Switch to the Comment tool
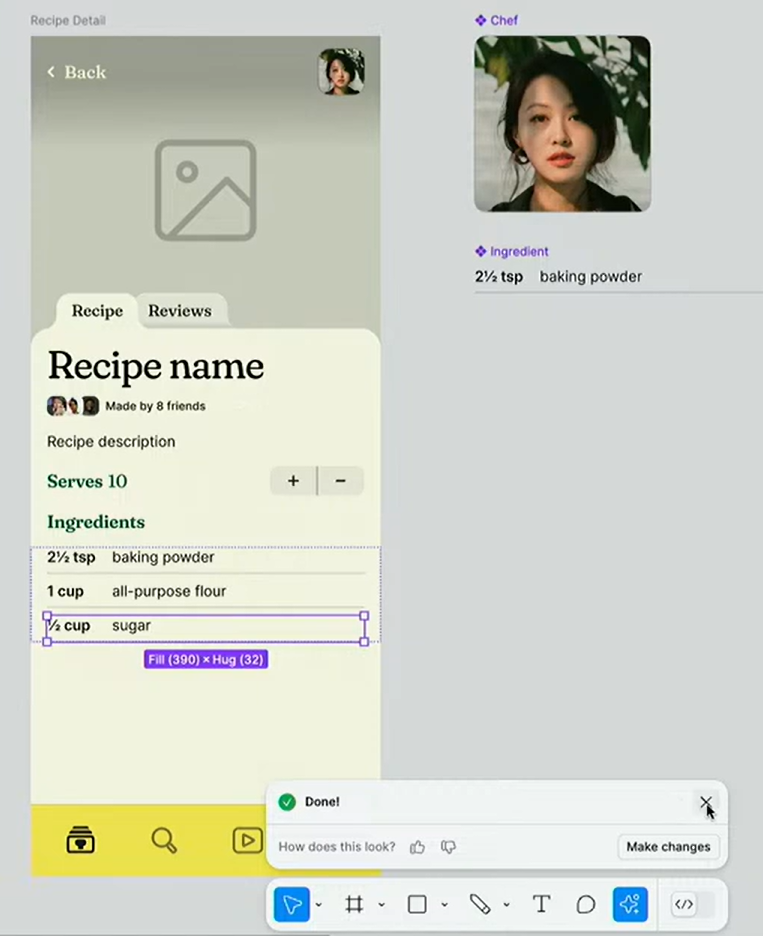This screenshot has height=936, width=763. (586, 905)
